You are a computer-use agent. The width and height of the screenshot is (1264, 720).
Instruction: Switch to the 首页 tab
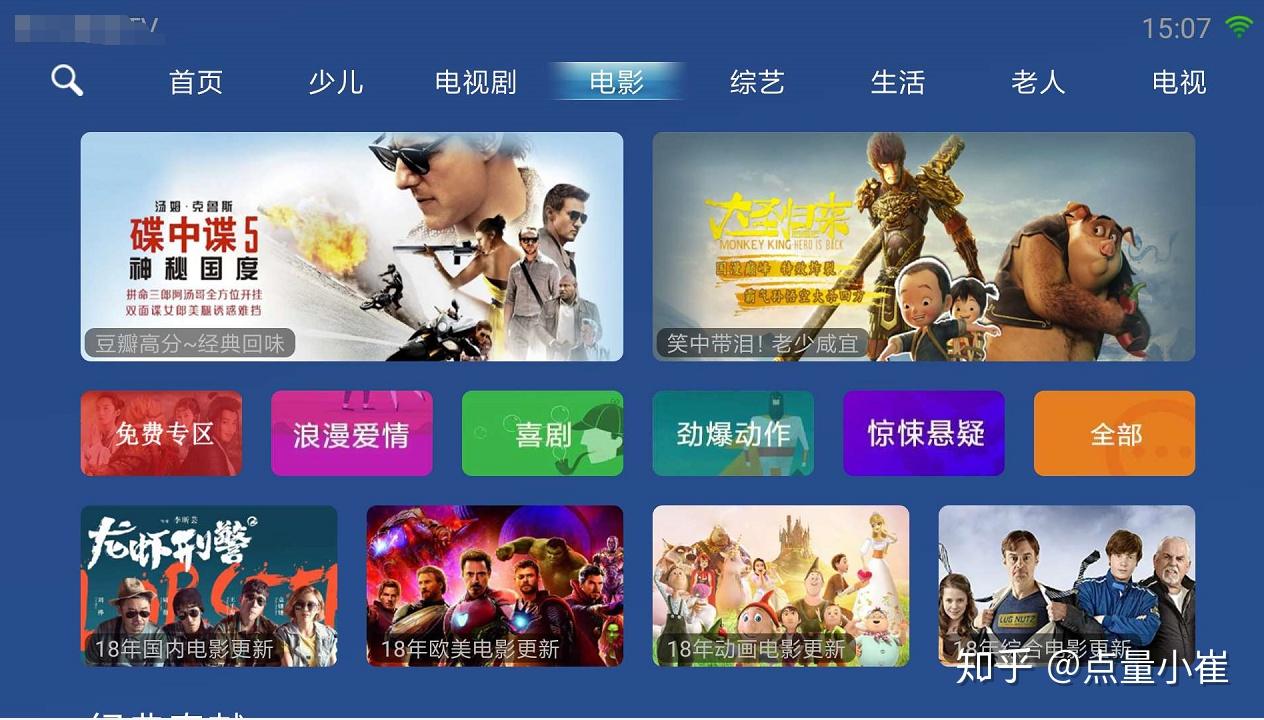(196, 82)
